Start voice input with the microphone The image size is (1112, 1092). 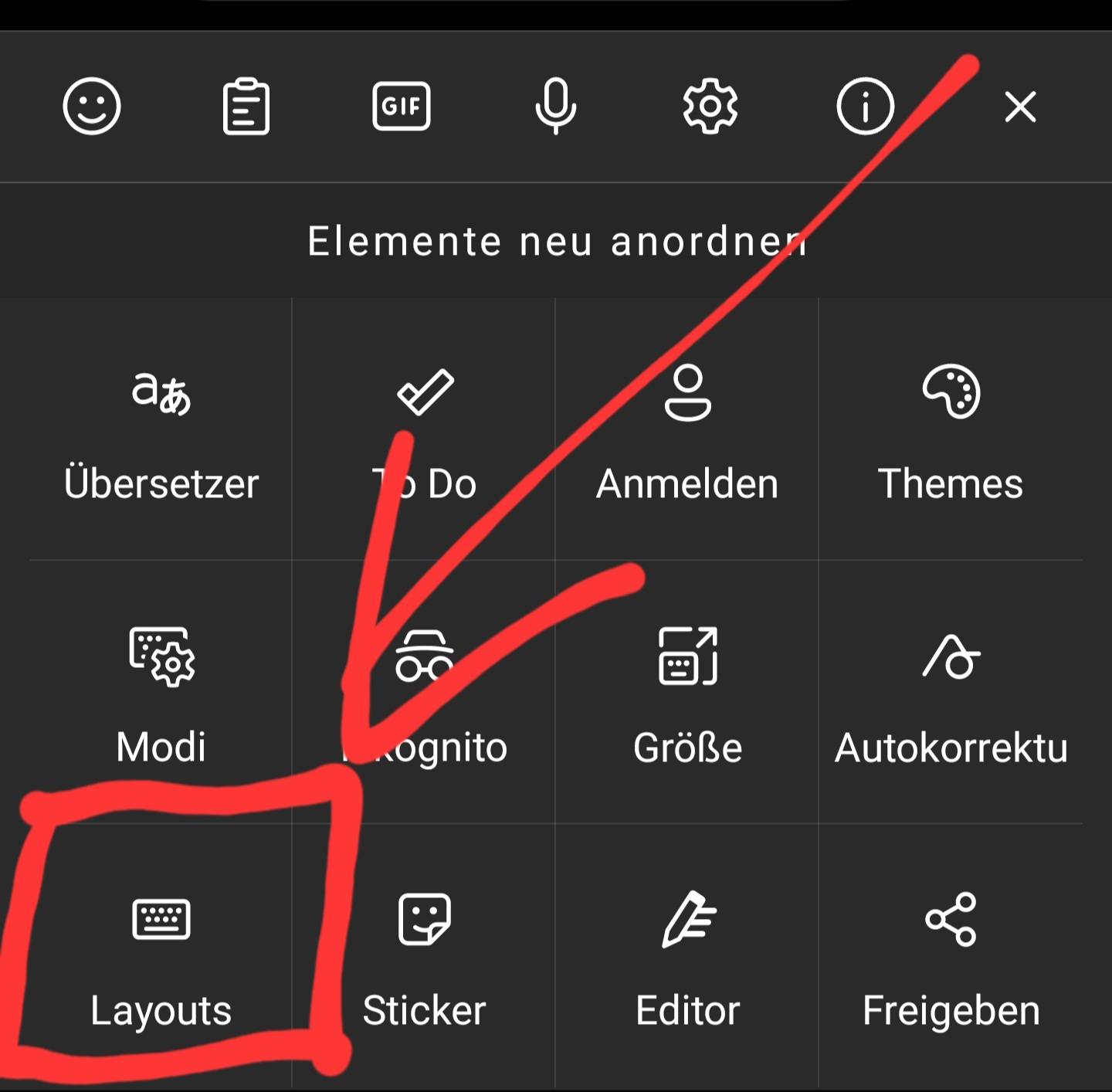click(555, 107)
